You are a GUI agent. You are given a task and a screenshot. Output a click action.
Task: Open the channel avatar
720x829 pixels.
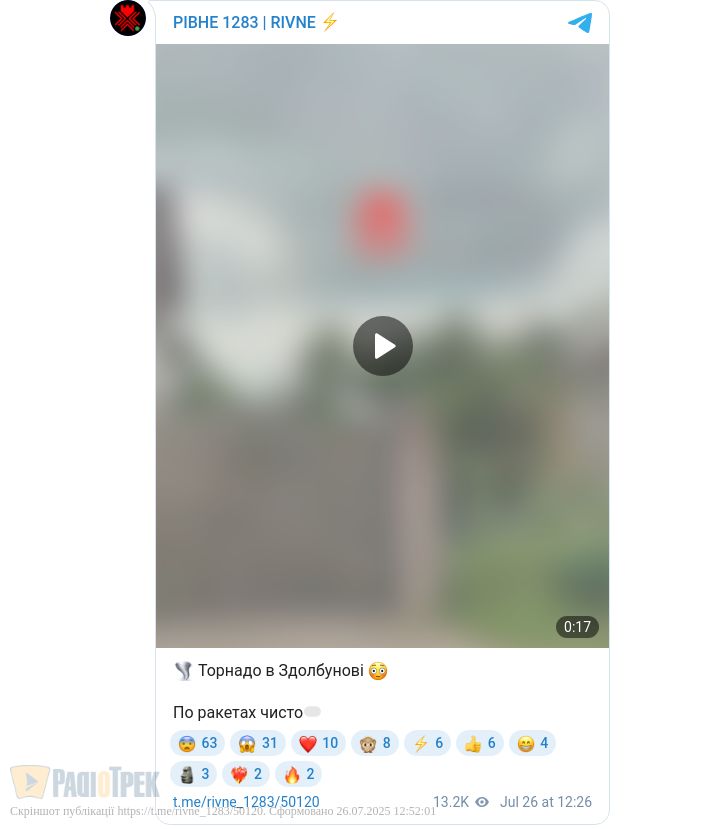pyautogui.click(x=128, y=18)
